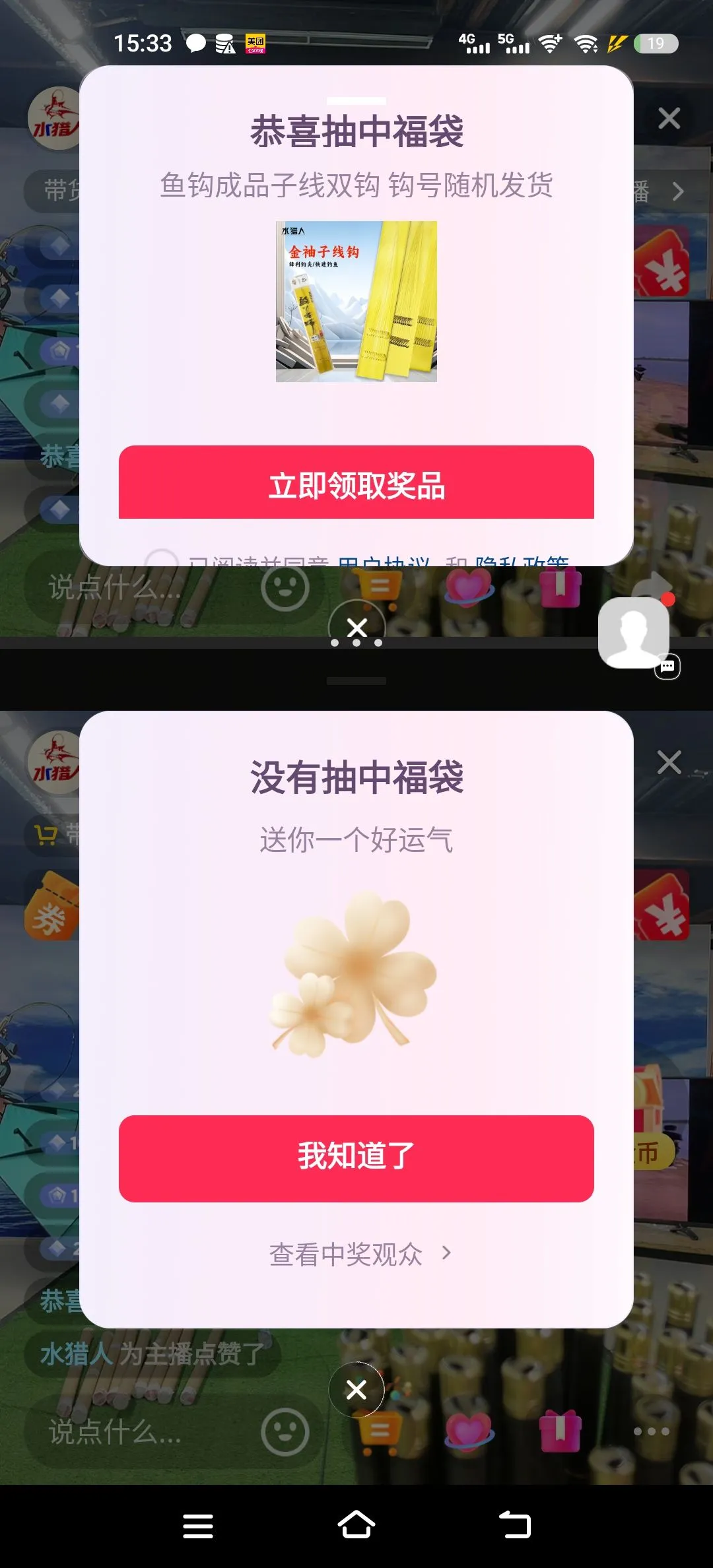Tap 说点什么 field below 水猎人 为主播点赞了

pos(116,1432)
